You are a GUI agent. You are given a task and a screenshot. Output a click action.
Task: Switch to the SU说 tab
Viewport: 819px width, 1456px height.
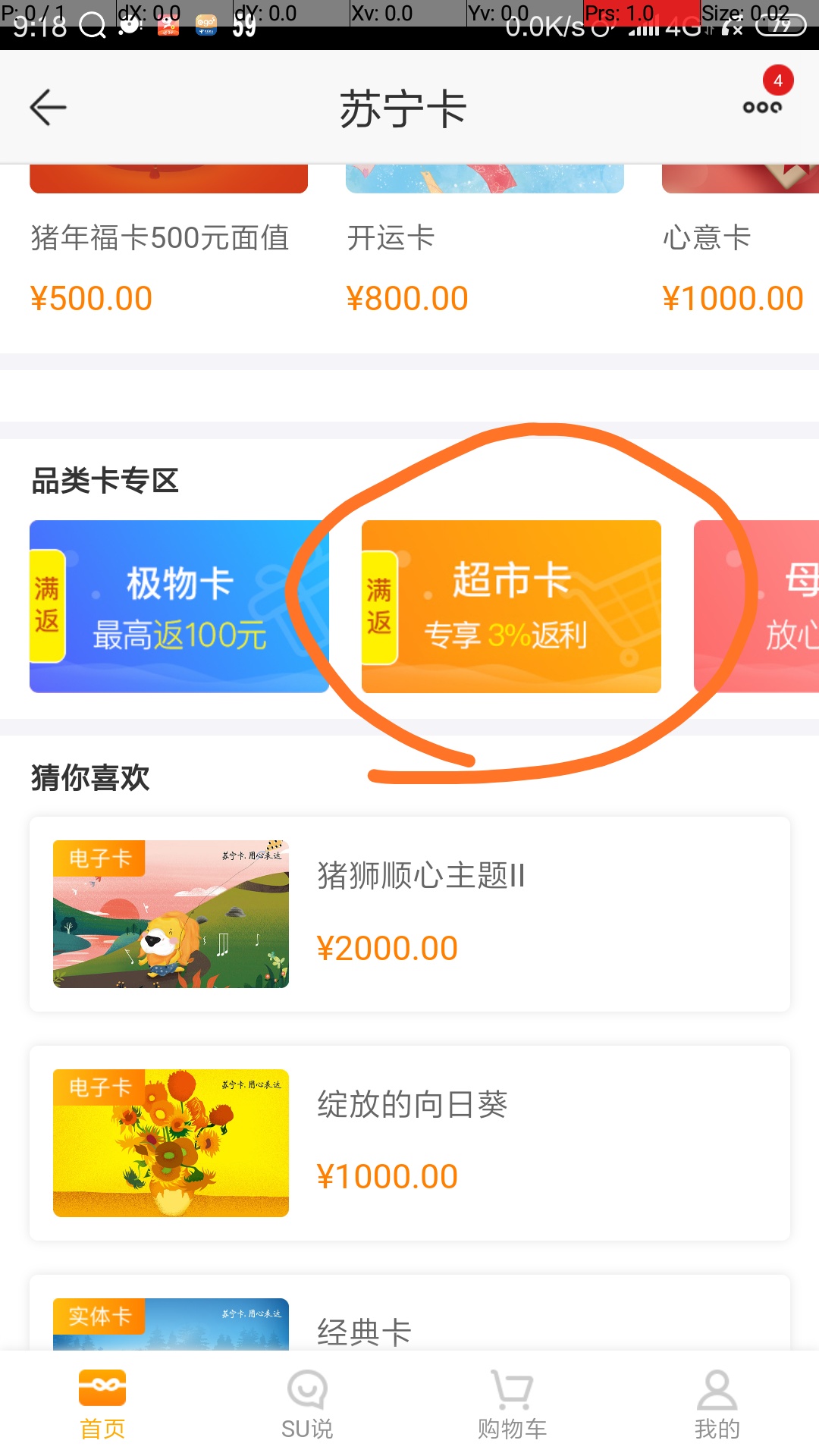click(x=307, y=1404)
